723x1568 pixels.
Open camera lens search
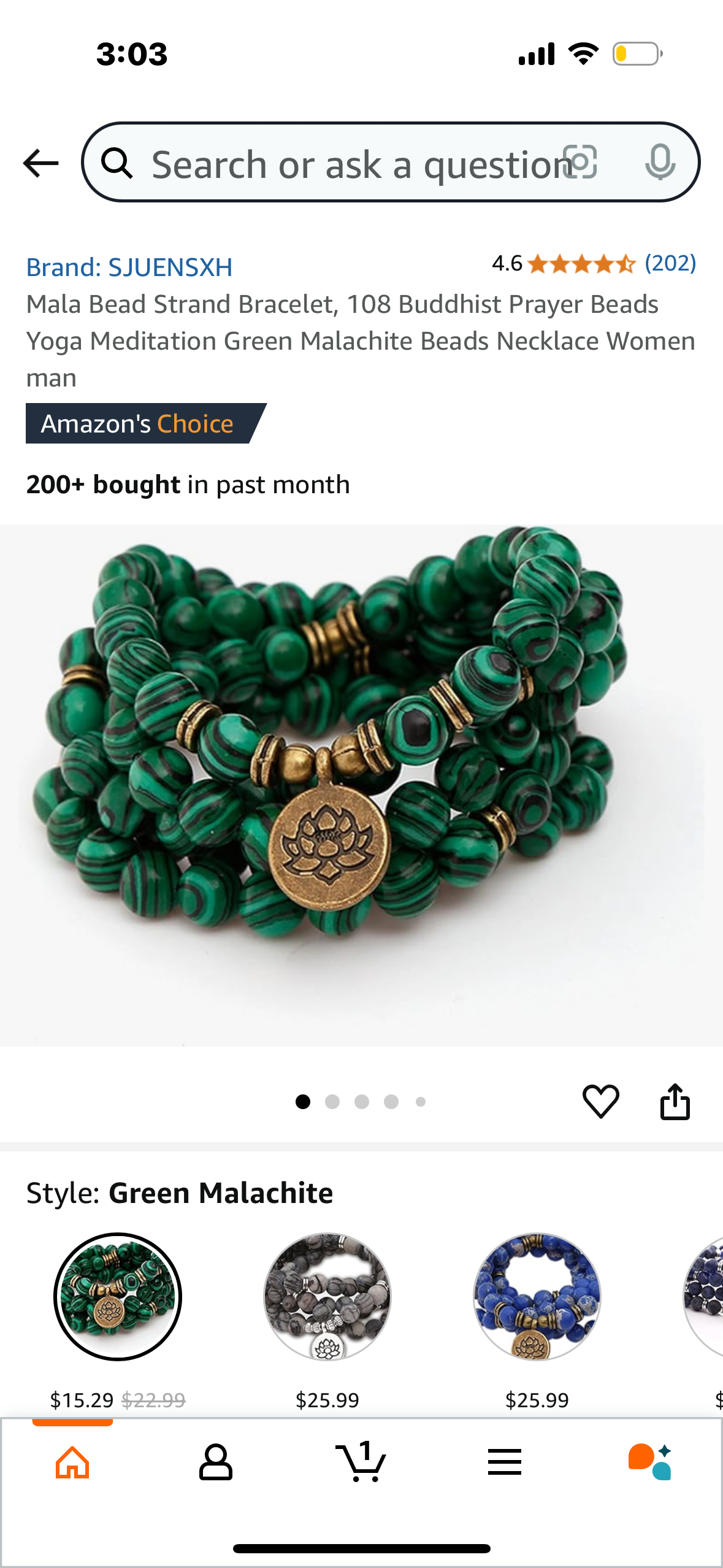(580, 162)
